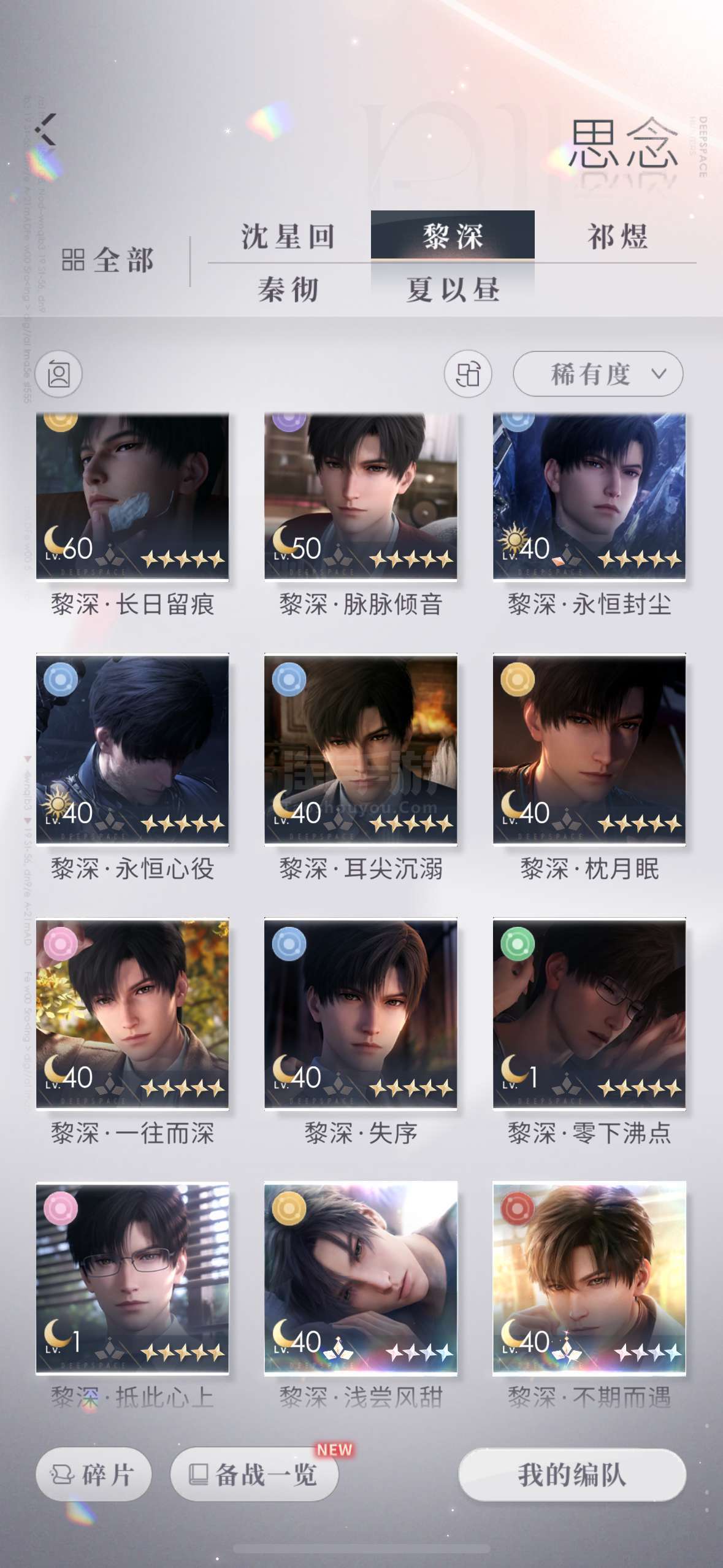The width and height of the screenshot is (723, 1568).
Task: Open the 夏以昼 tab
Action: pyautogui.click(x=453, y=290)
